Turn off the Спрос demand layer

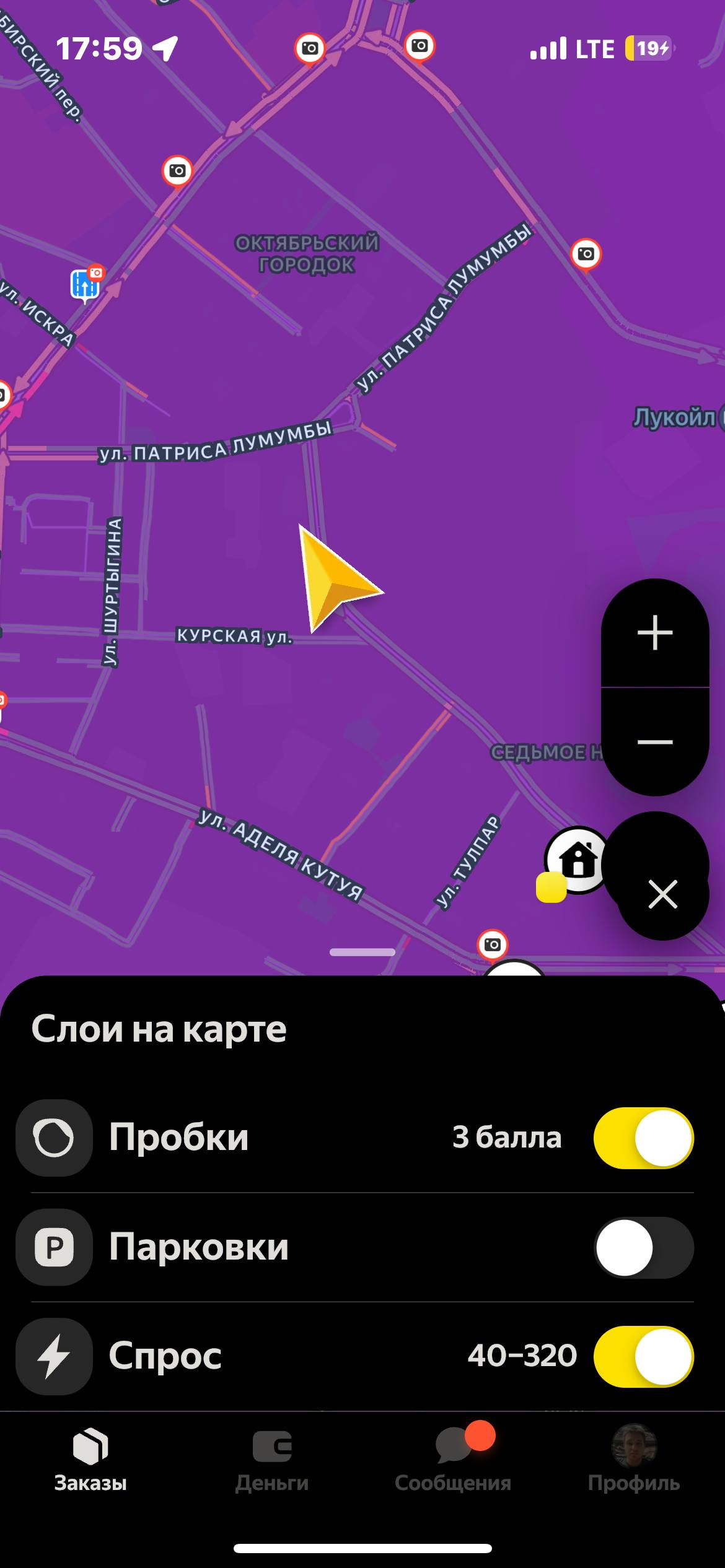(x=643, y=1356)
